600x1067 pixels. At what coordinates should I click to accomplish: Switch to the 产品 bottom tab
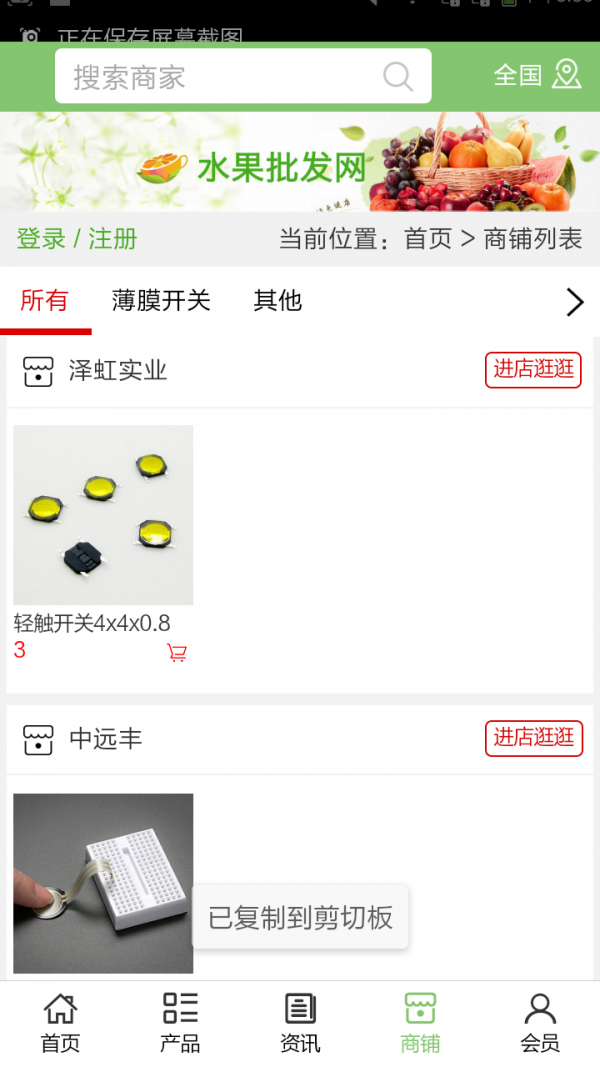(180, 1023)
